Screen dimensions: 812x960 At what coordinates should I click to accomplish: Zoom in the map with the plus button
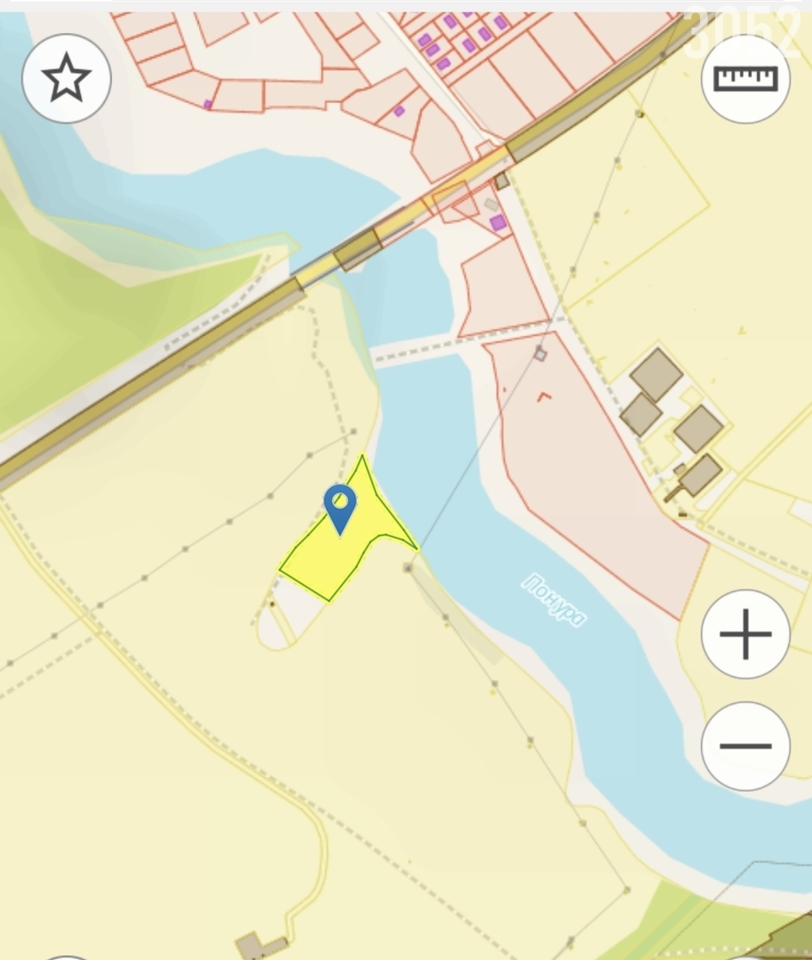(746, 634)
